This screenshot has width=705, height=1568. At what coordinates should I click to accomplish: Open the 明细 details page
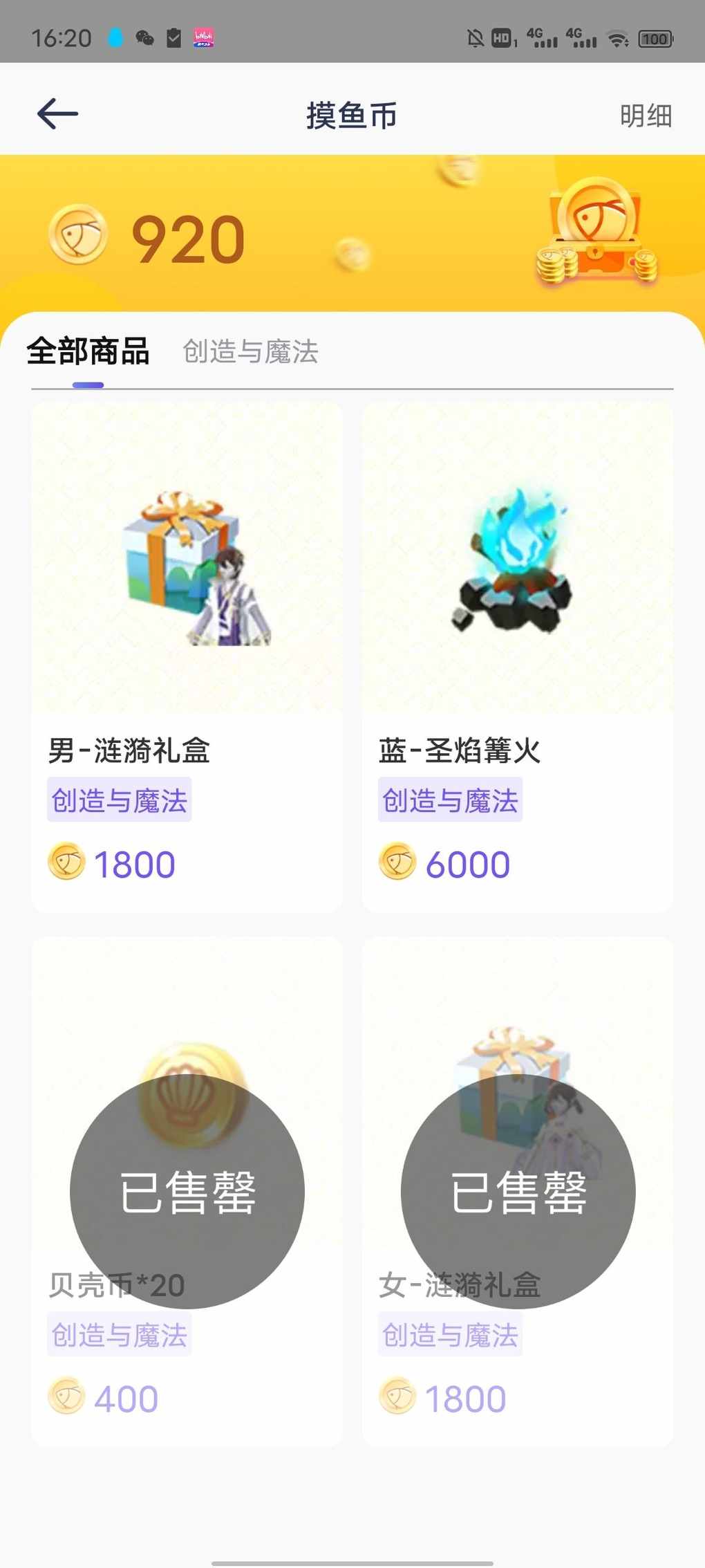(646, 116)
